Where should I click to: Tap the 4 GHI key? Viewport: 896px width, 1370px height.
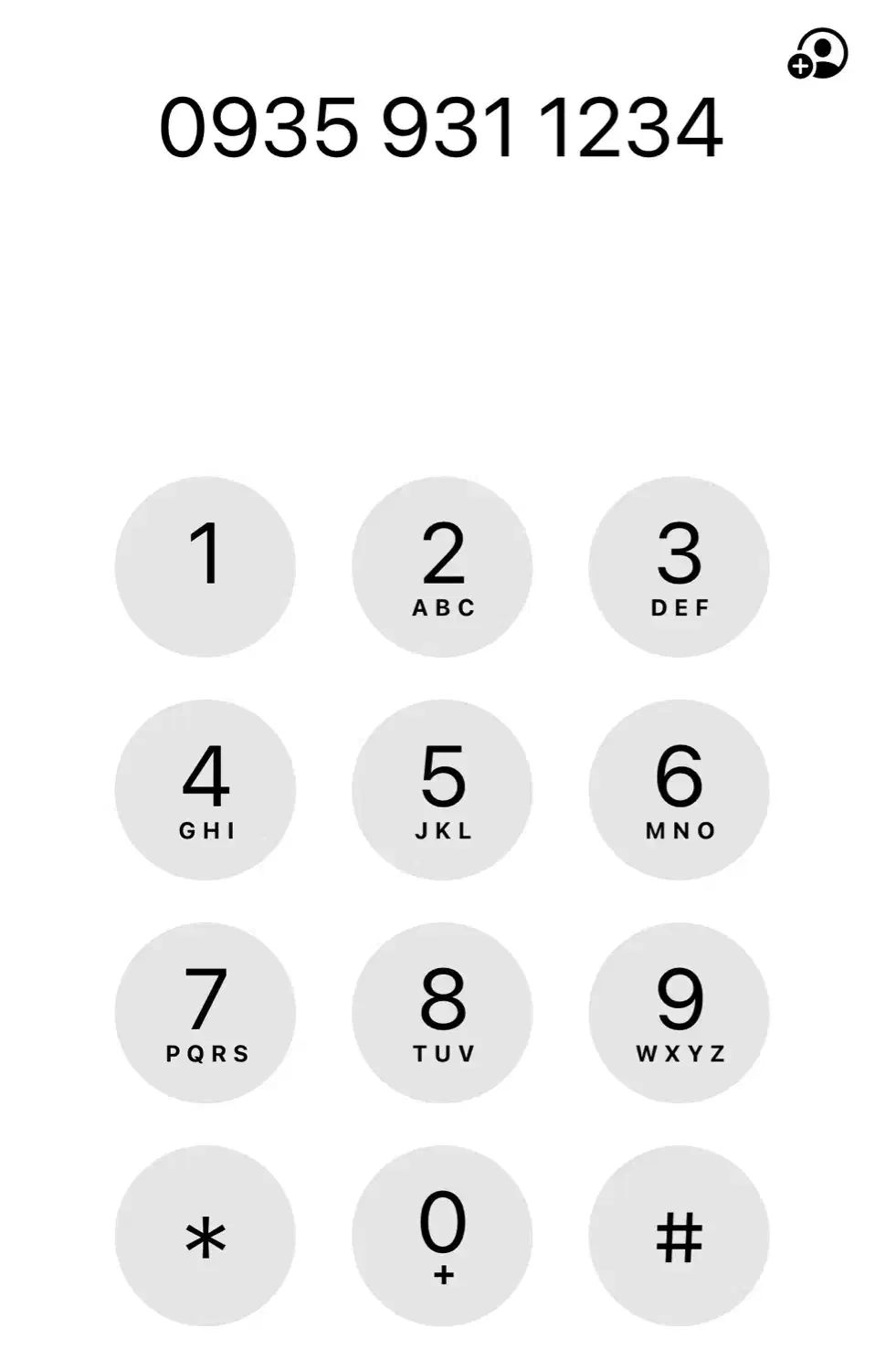click(206, 790)
